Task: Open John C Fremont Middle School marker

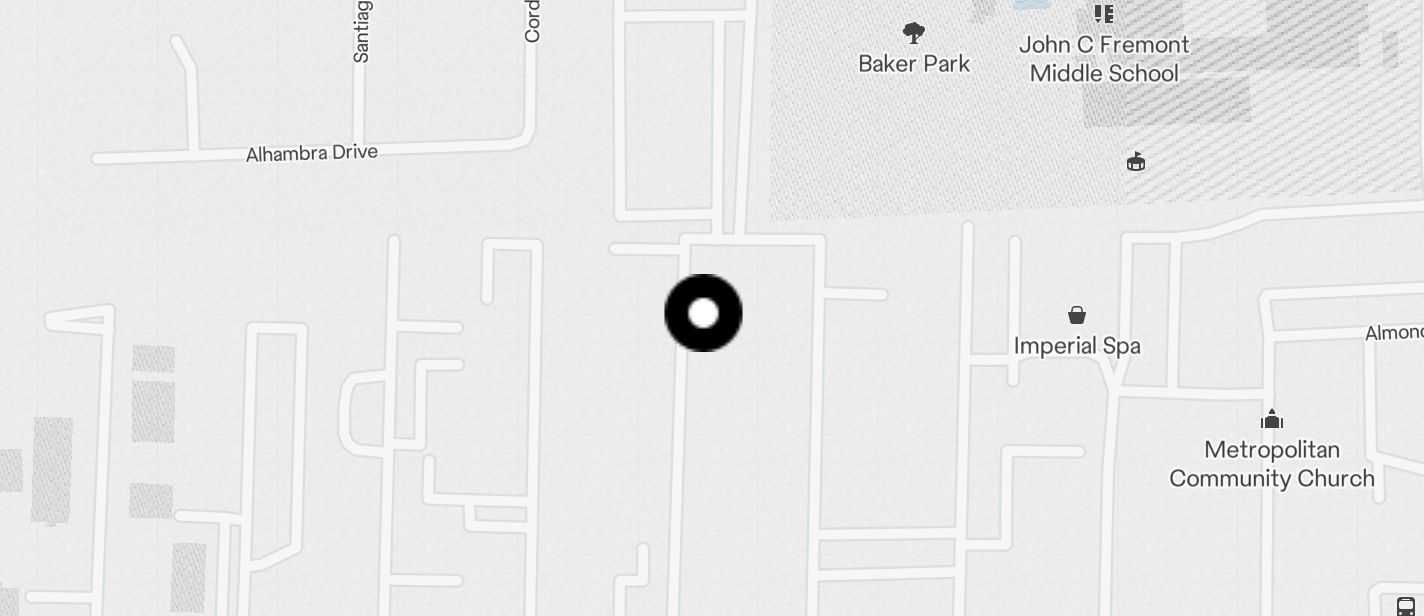Action: coord(1103,14)
